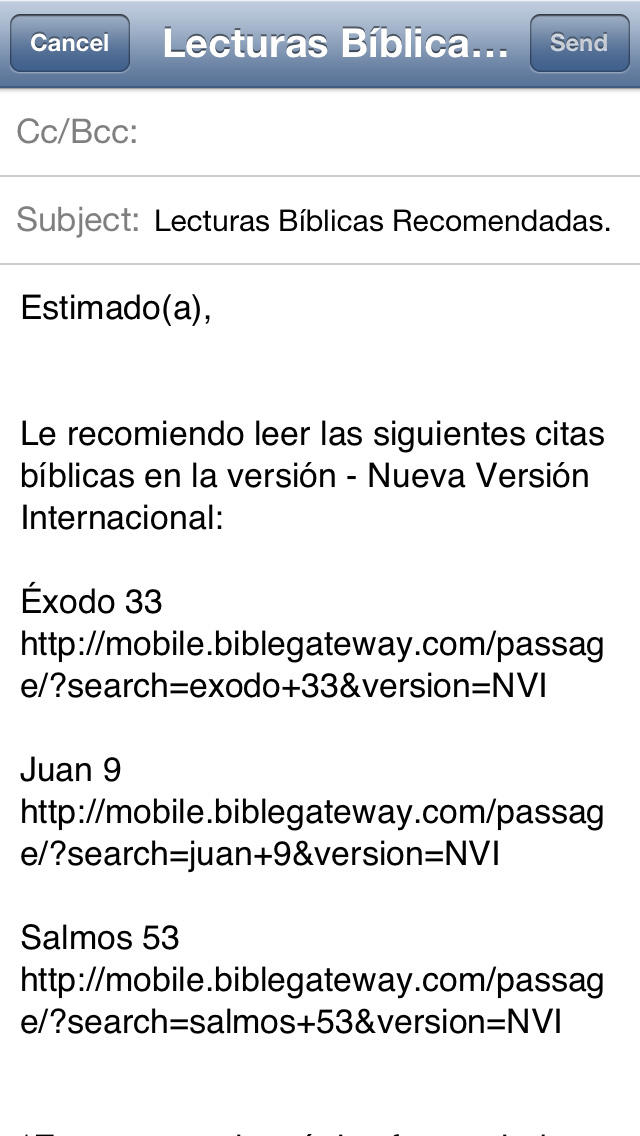Cancel the email draft
Screen dimensions: 640x1136
pos(70,43)
